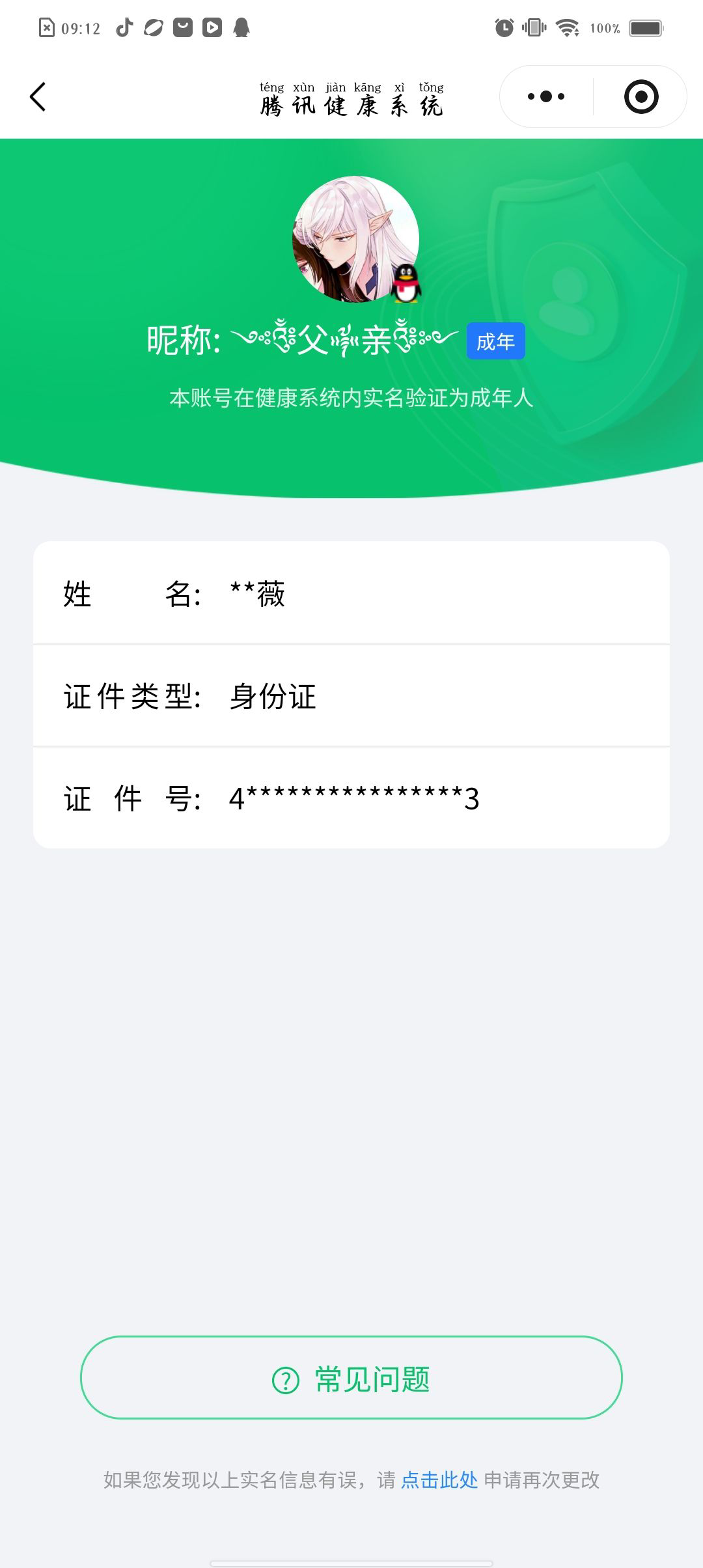Click the notification bell icon in status bar

(242, 27)
